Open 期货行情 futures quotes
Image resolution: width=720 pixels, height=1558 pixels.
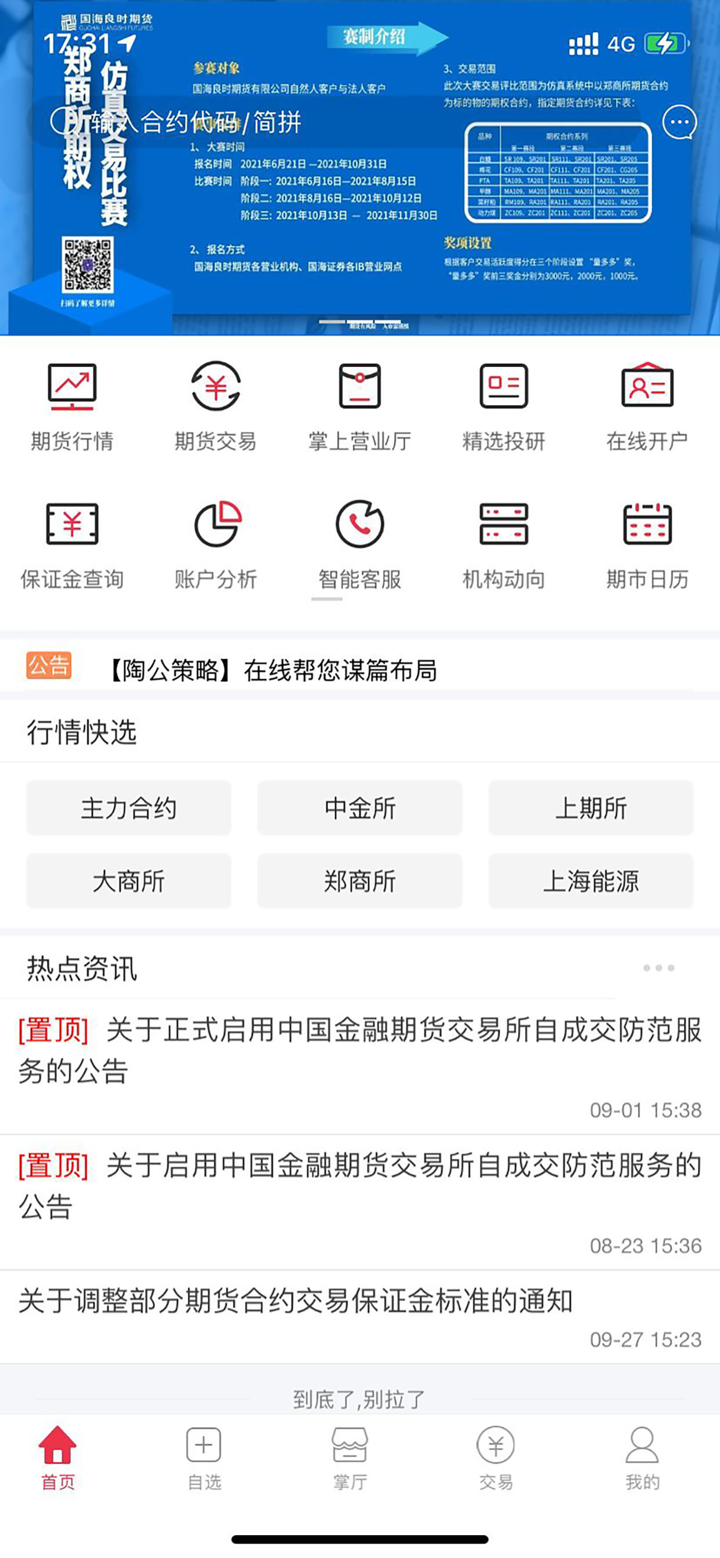coord(72,407)
